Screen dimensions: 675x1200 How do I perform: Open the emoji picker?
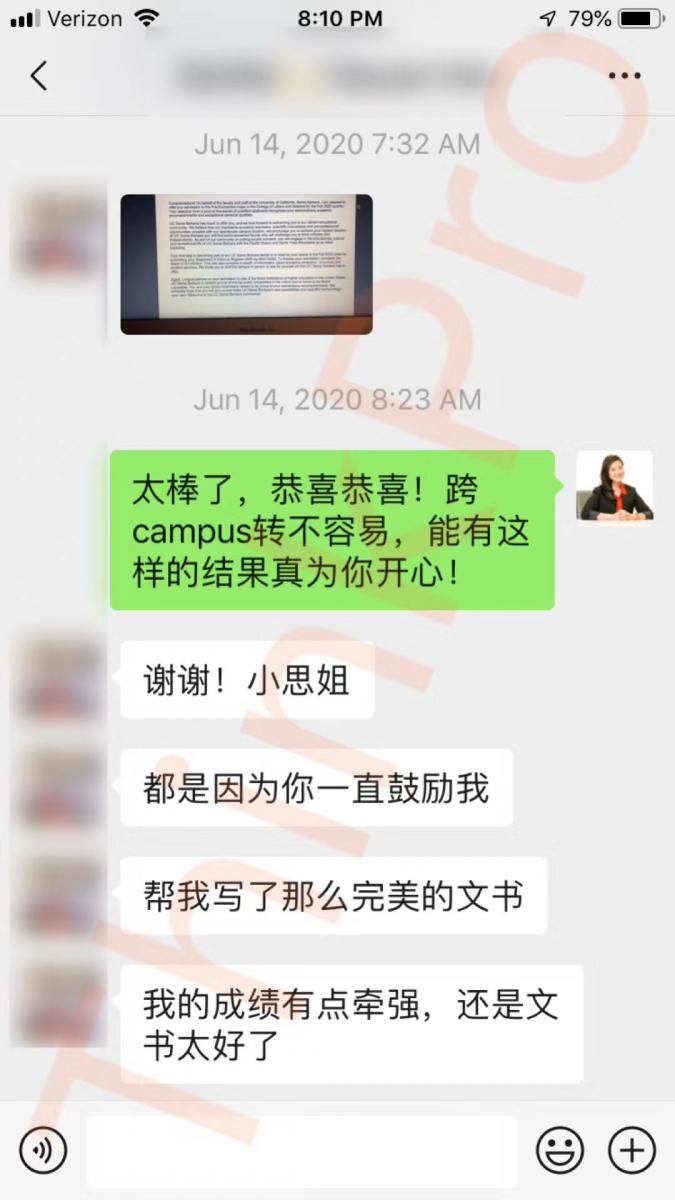(560, 1151)
